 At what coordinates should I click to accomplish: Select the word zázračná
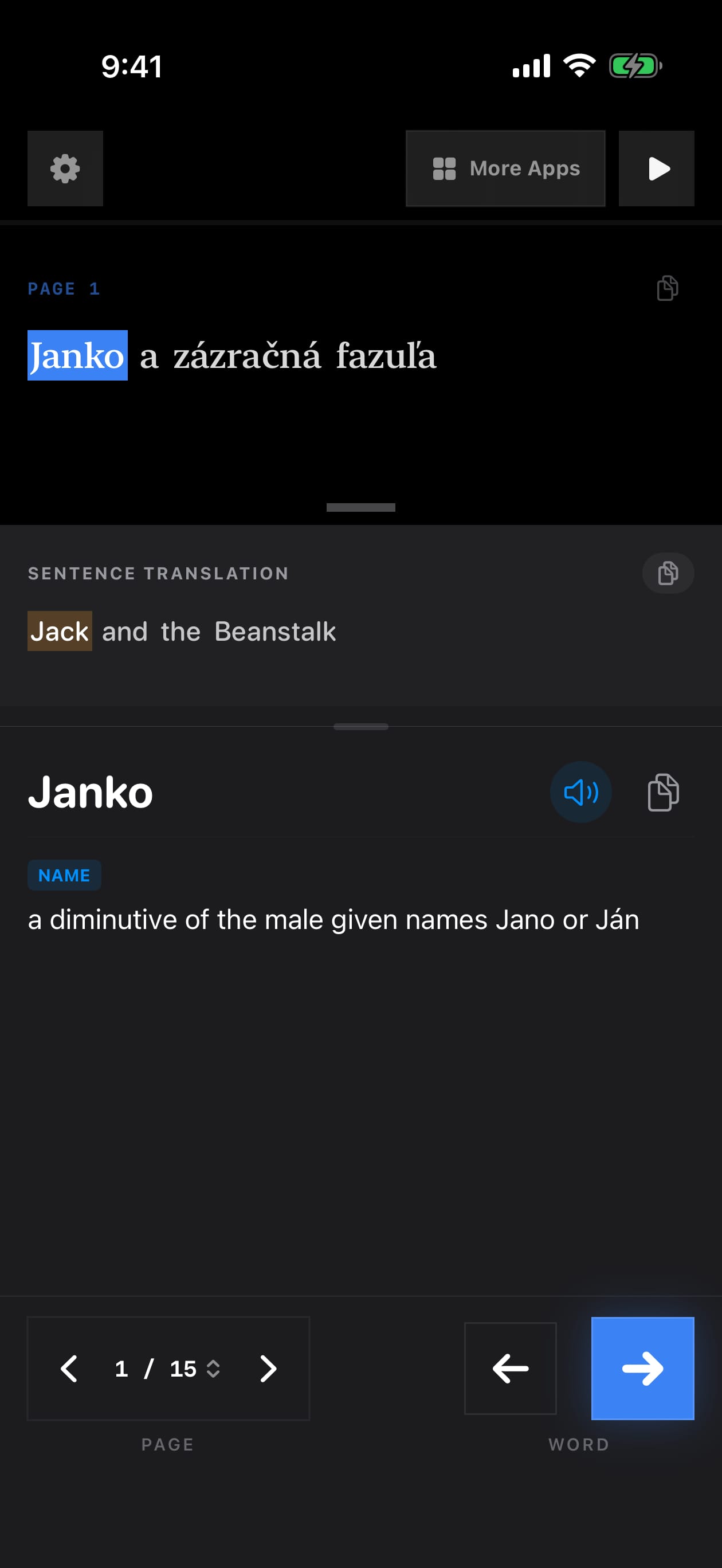(x=246, y=355)
